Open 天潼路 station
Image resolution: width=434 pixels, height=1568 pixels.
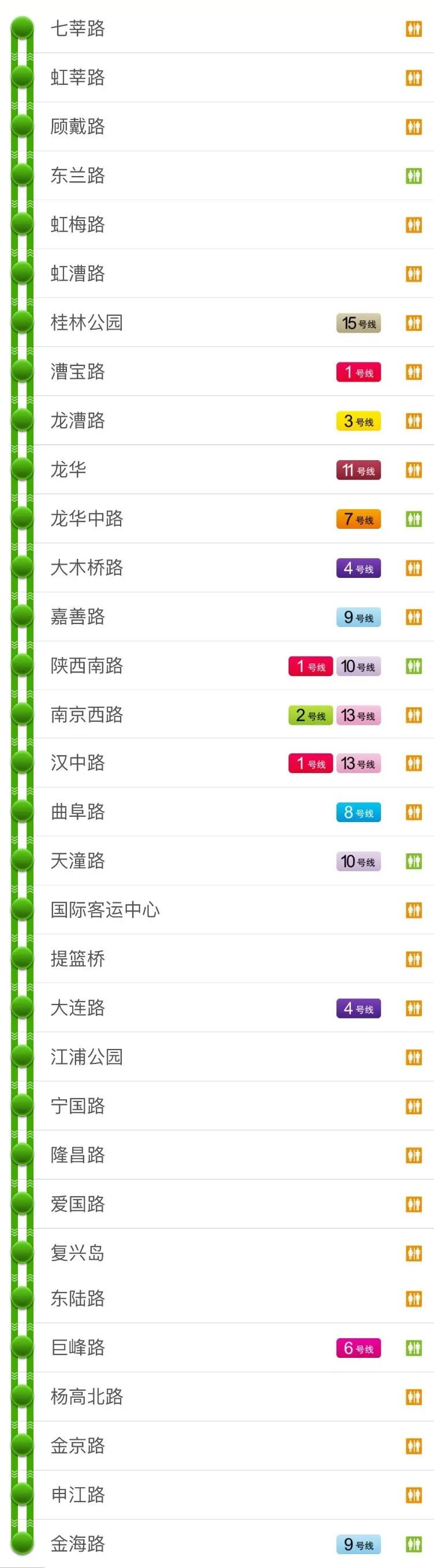click(78, 861)
